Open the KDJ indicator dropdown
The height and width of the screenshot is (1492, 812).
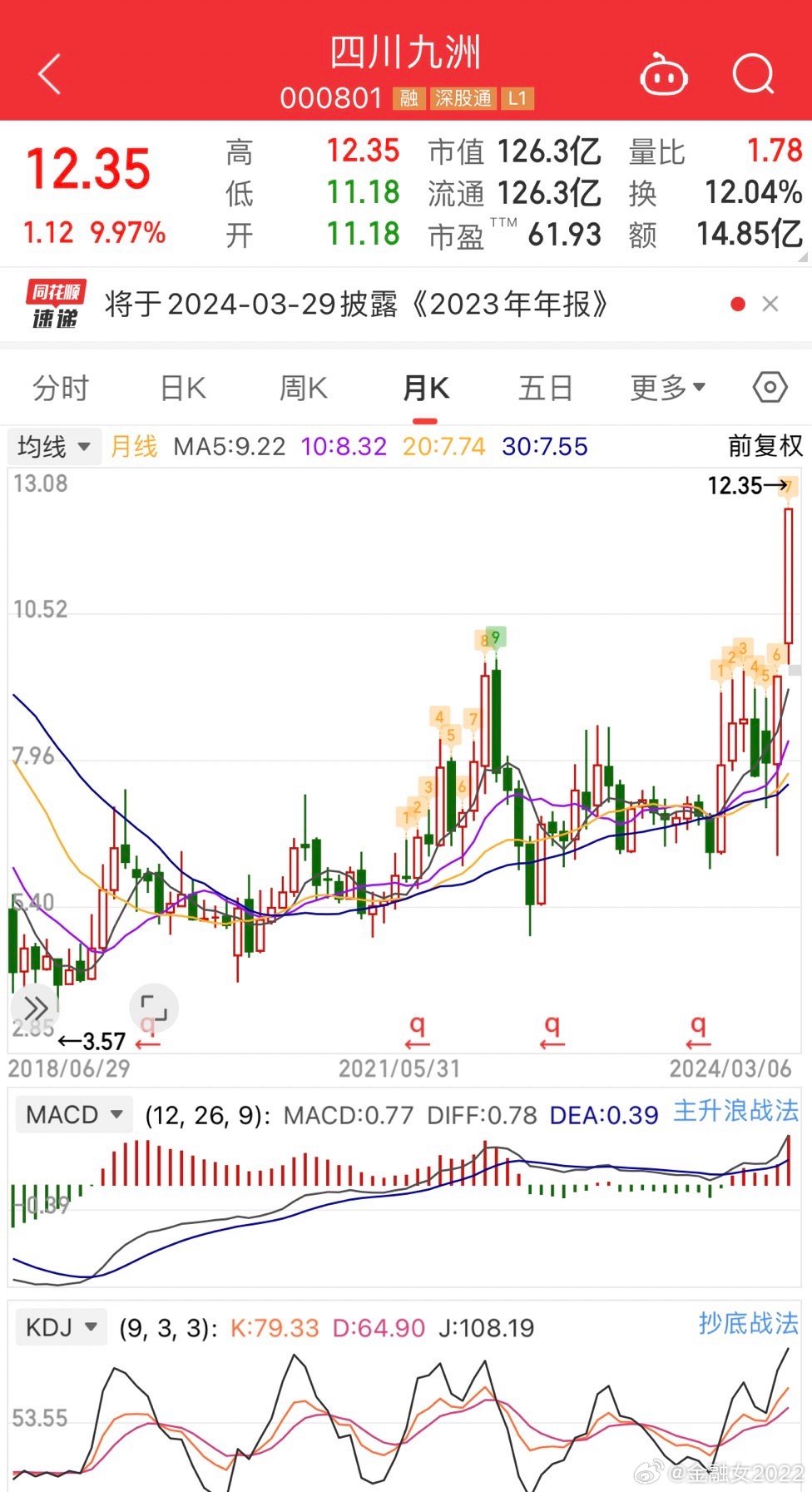pyautogui.click(x=62, y=1327)
